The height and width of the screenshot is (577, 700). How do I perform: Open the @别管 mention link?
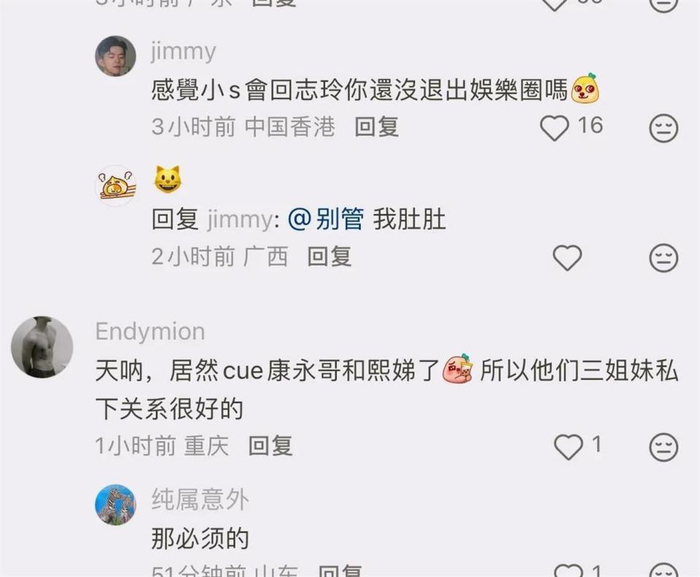(326, 220)
